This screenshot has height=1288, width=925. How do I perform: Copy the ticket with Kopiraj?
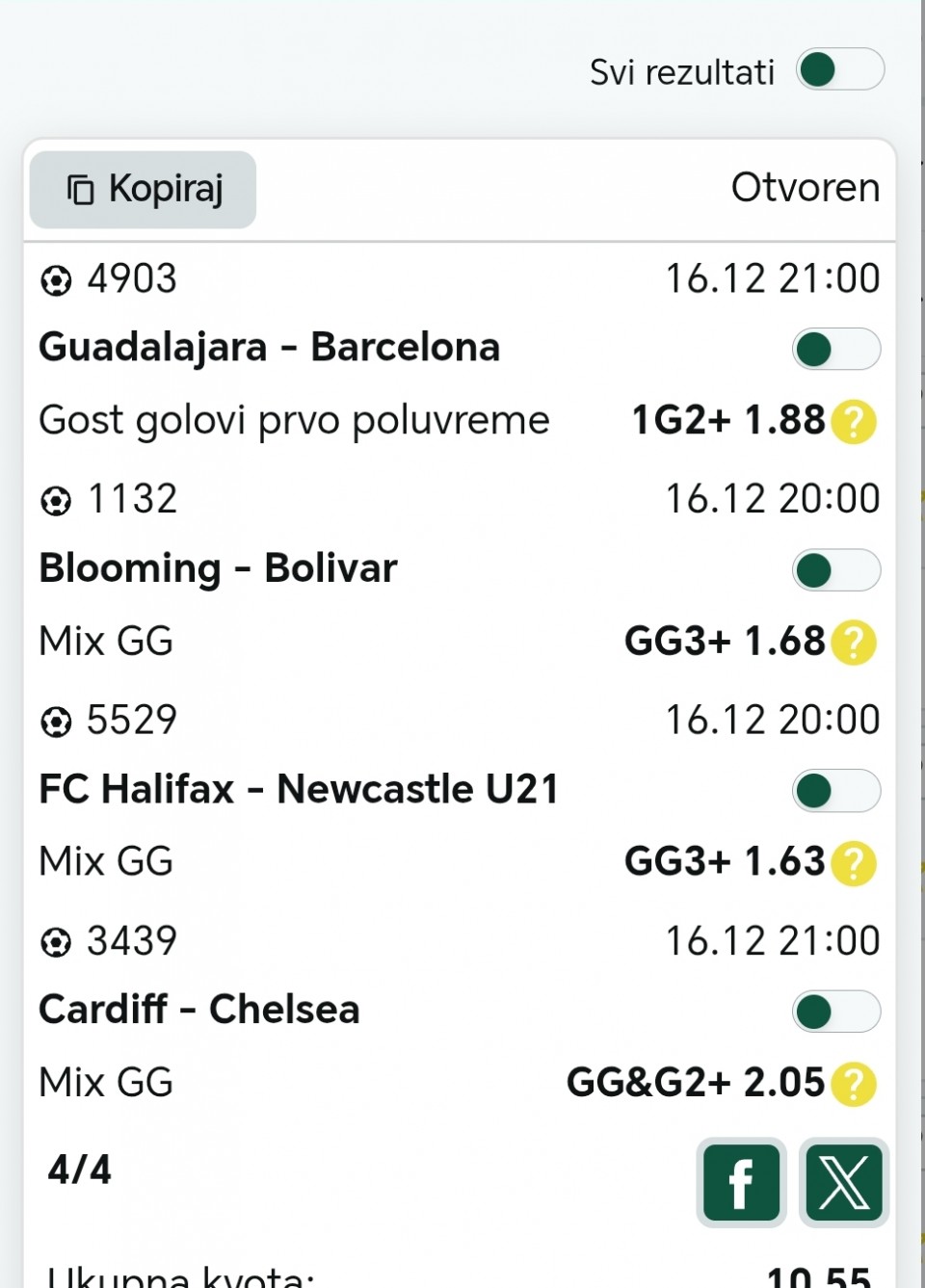click(x=144, y=190)
